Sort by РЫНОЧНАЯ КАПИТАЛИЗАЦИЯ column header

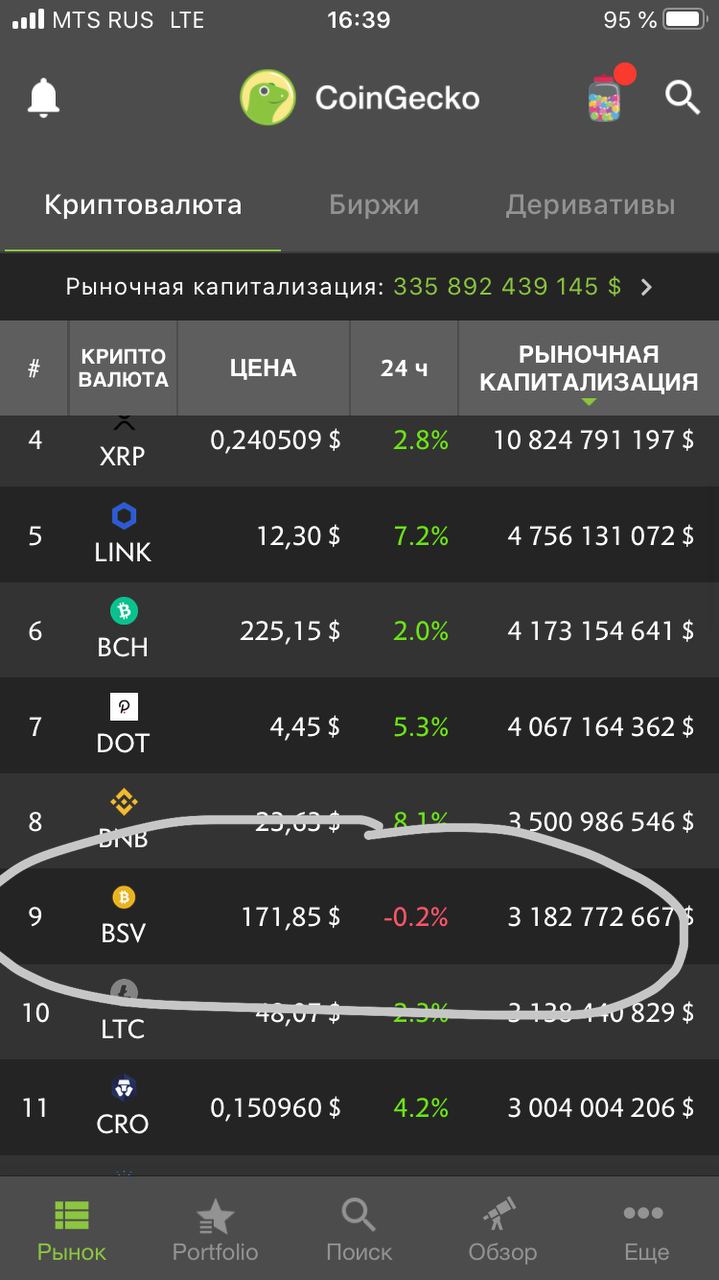click(589, 368)
